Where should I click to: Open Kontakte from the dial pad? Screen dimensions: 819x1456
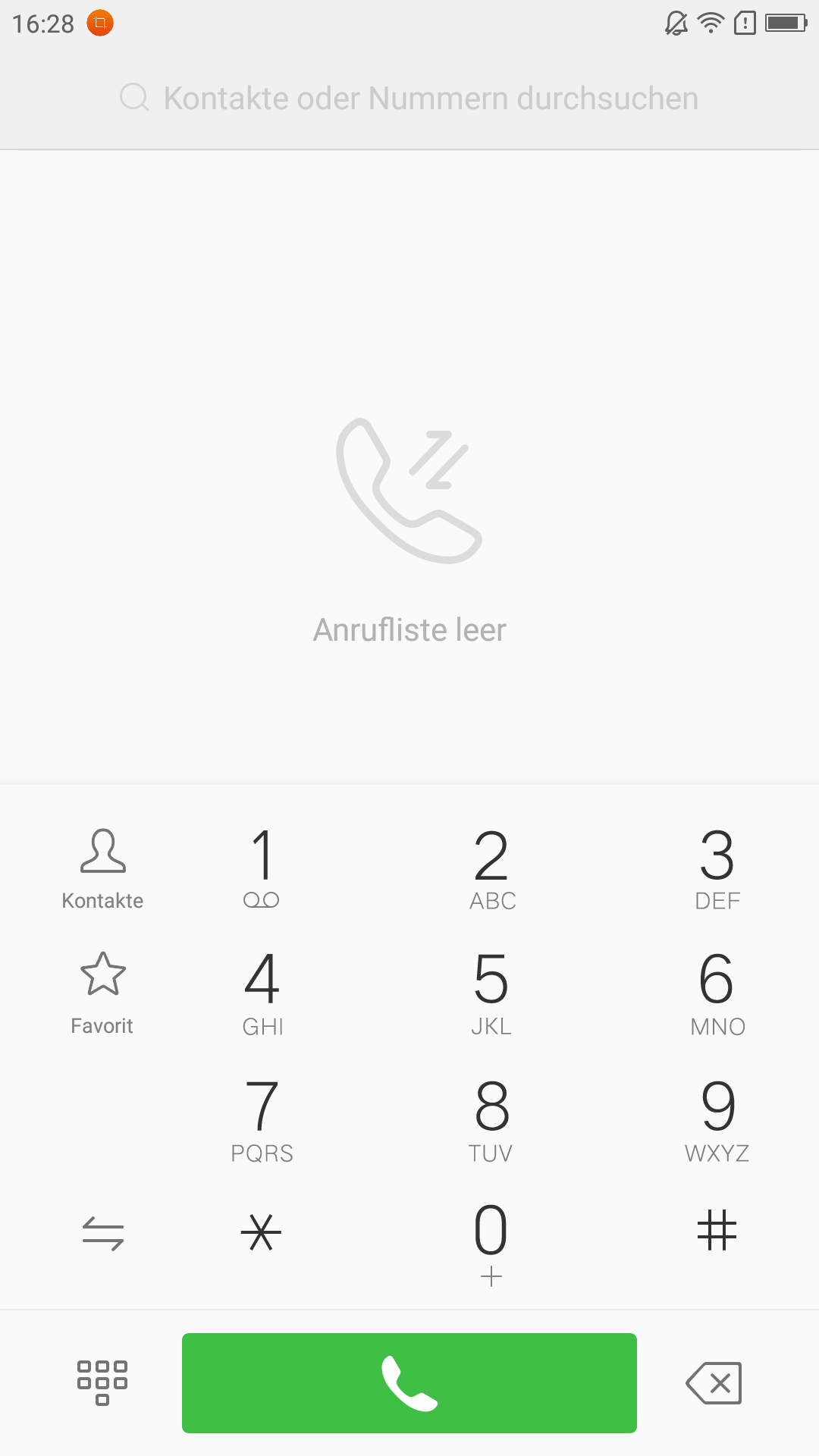102,869
